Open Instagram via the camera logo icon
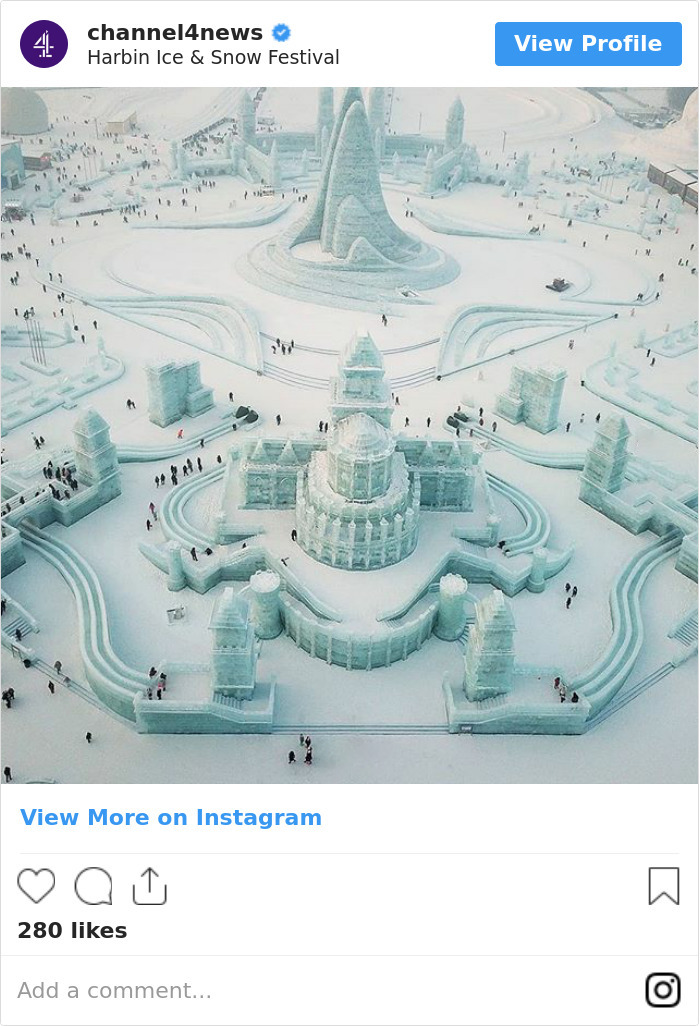Image resolution: width=700 pixels, height=1026 pixels. click(x=662, y=990)
